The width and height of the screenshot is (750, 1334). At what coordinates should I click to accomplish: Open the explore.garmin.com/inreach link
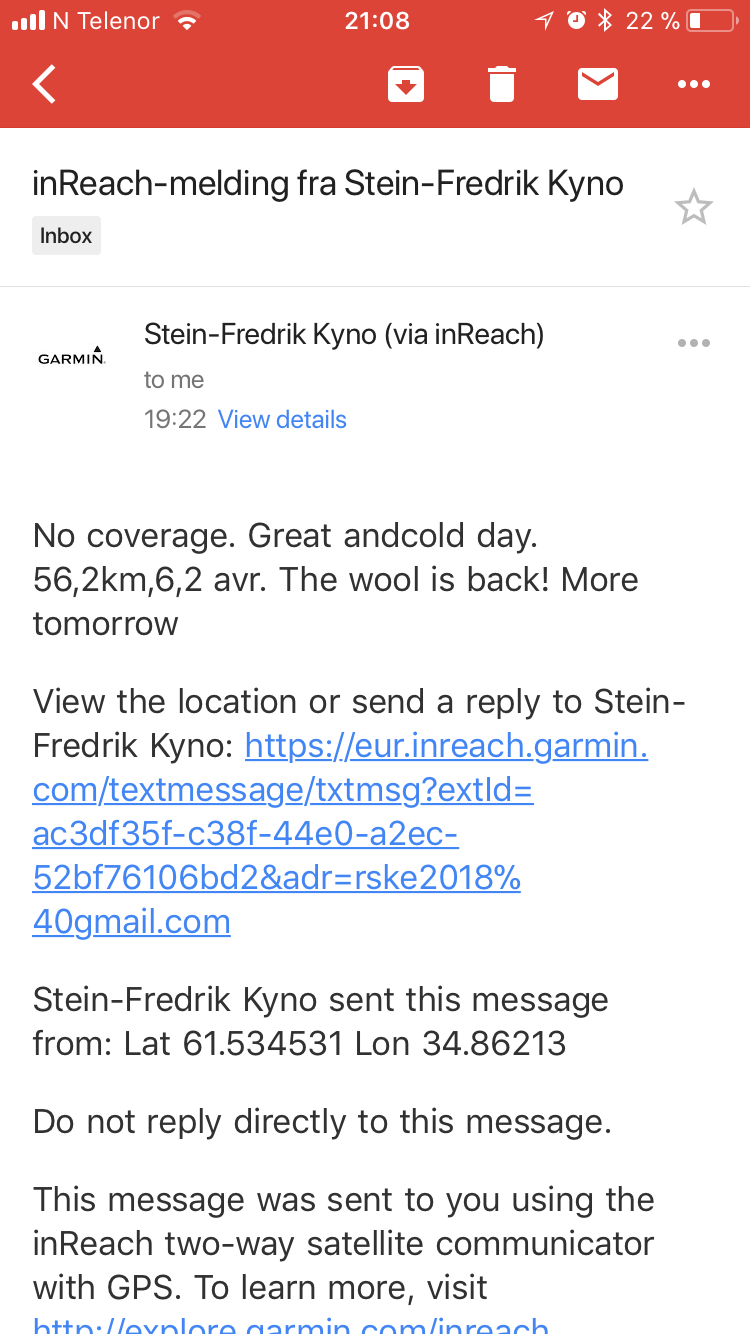click(290, 1325)
